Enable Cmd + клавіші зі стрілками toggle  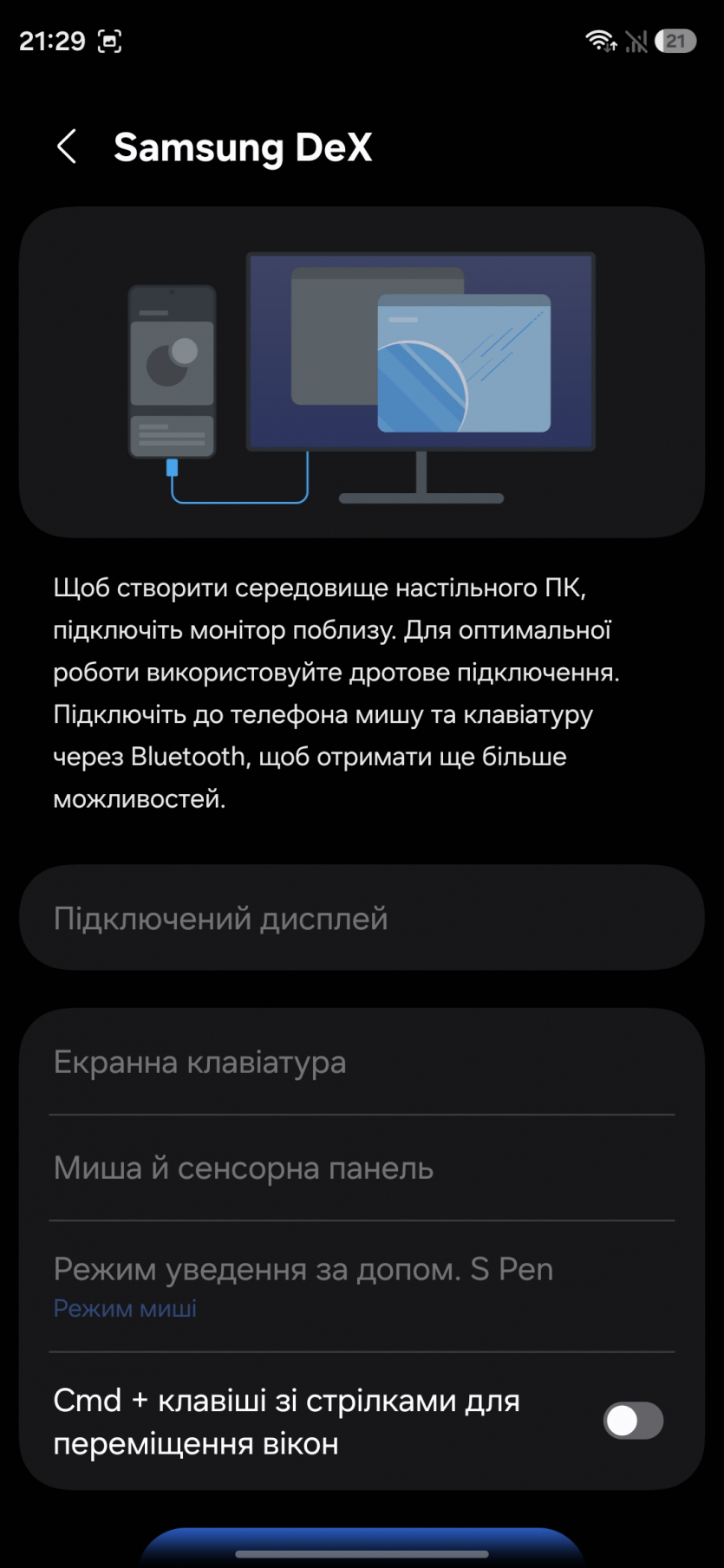(633, 1422)
